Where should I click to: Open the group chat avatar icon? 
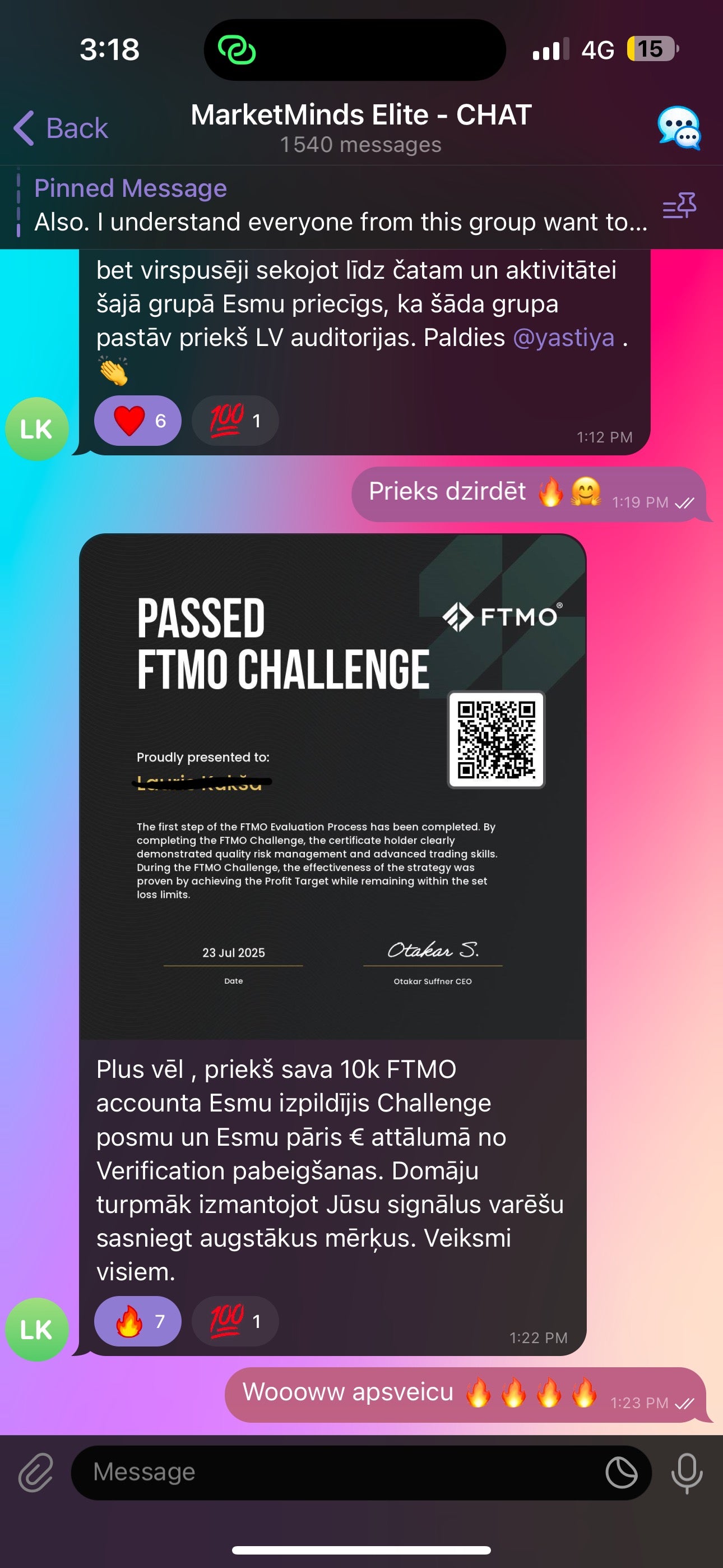[679, 128]
